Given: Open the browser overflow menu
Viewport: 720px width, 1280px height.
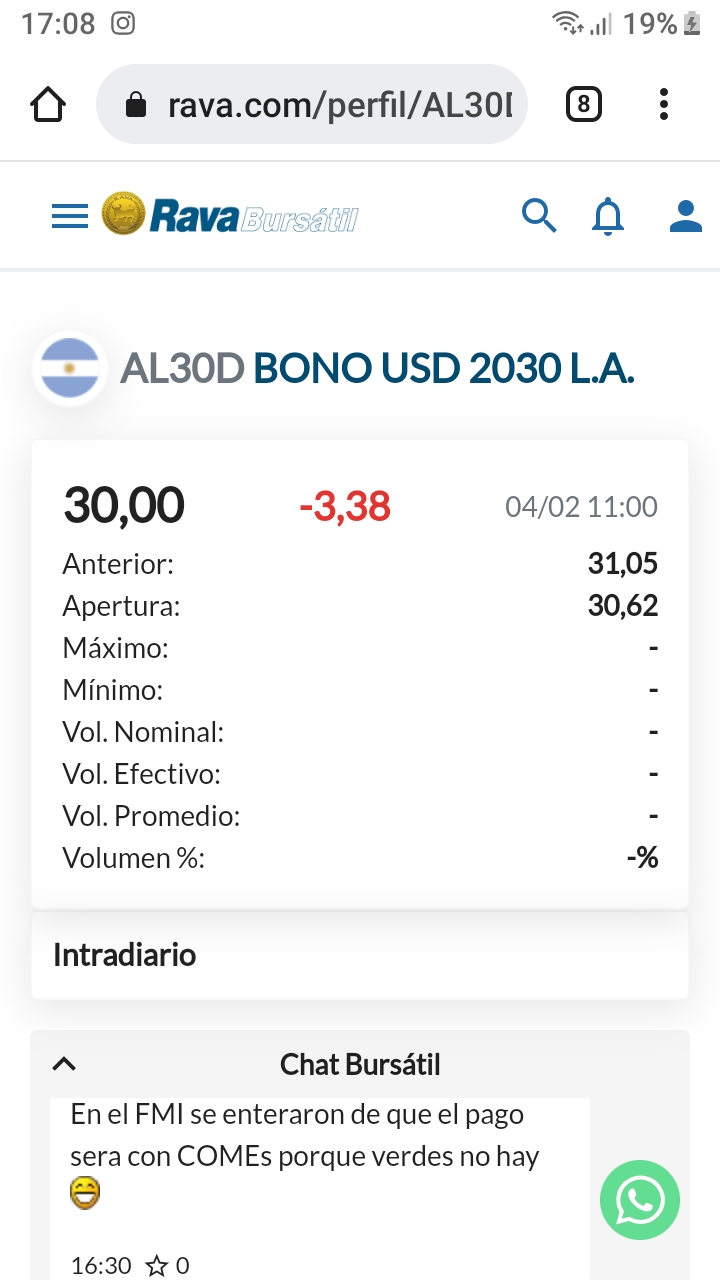Looking at the screenshot, I should pos(664,105).
